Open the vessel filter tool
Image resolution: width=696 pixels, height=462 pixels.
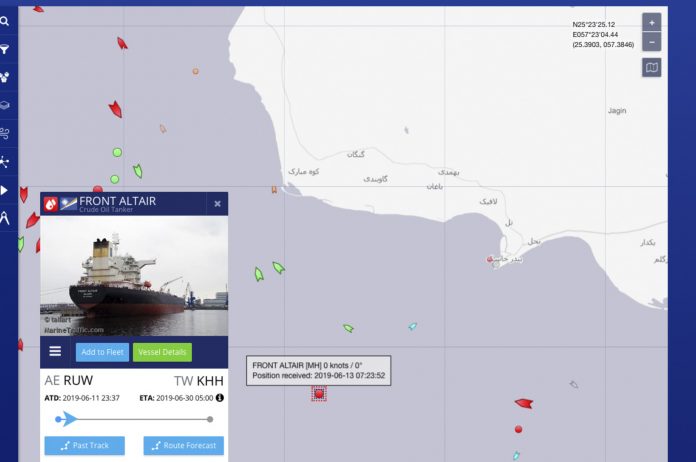tap(6, 49)
